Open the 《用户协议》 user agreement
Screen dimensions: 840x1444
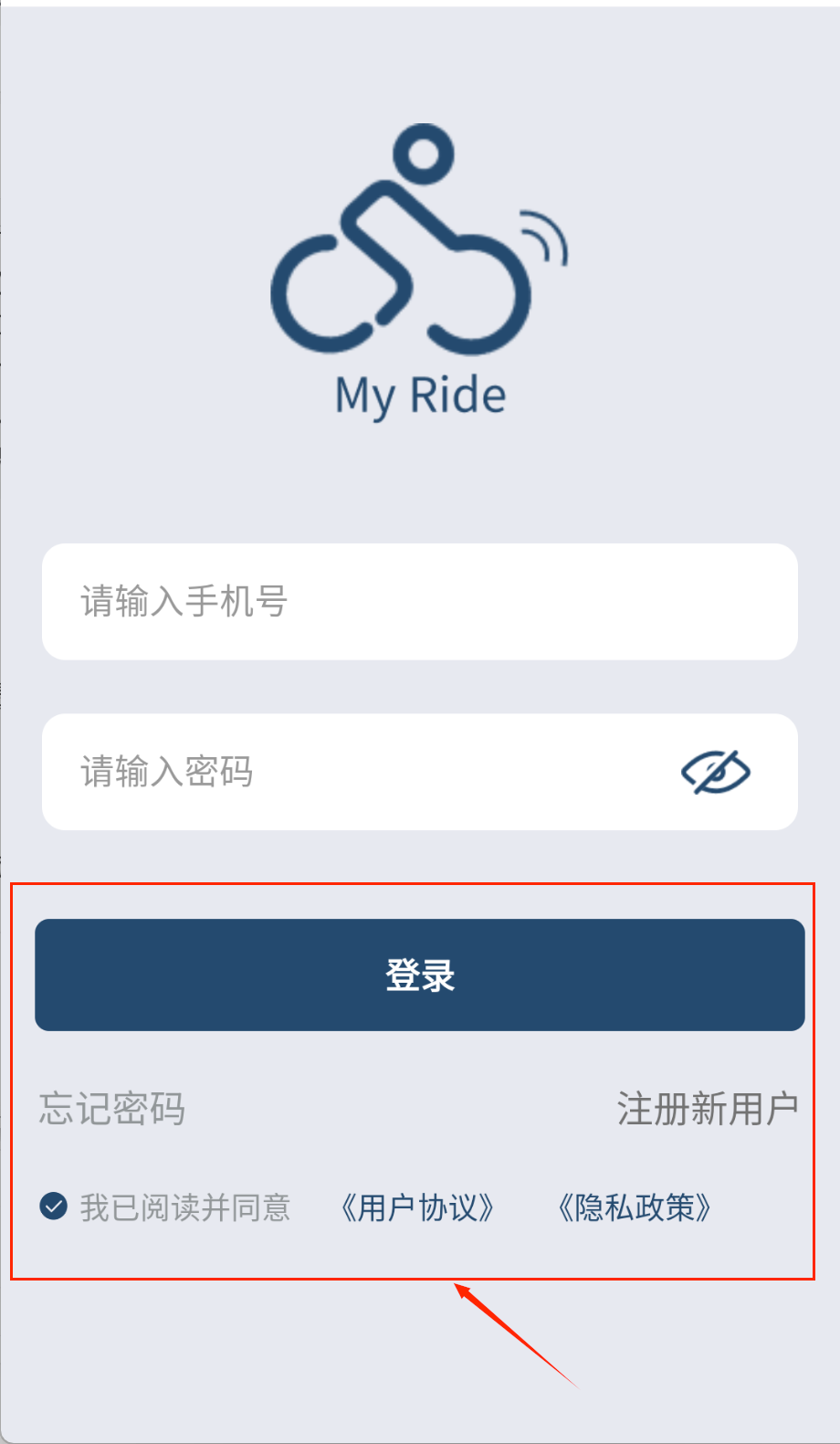[417, 1207]
